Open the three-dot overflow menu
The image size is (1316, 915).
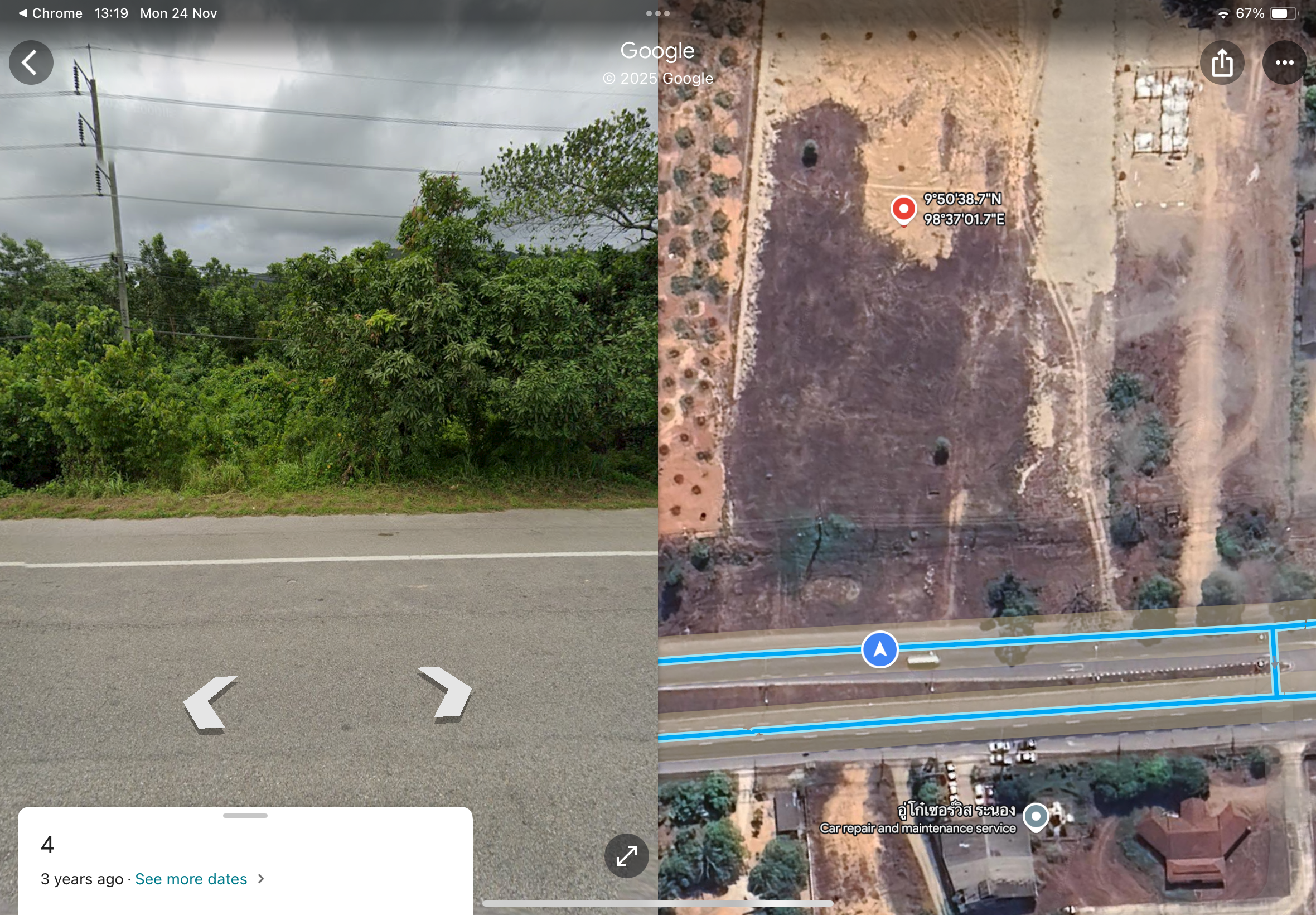1284,62
